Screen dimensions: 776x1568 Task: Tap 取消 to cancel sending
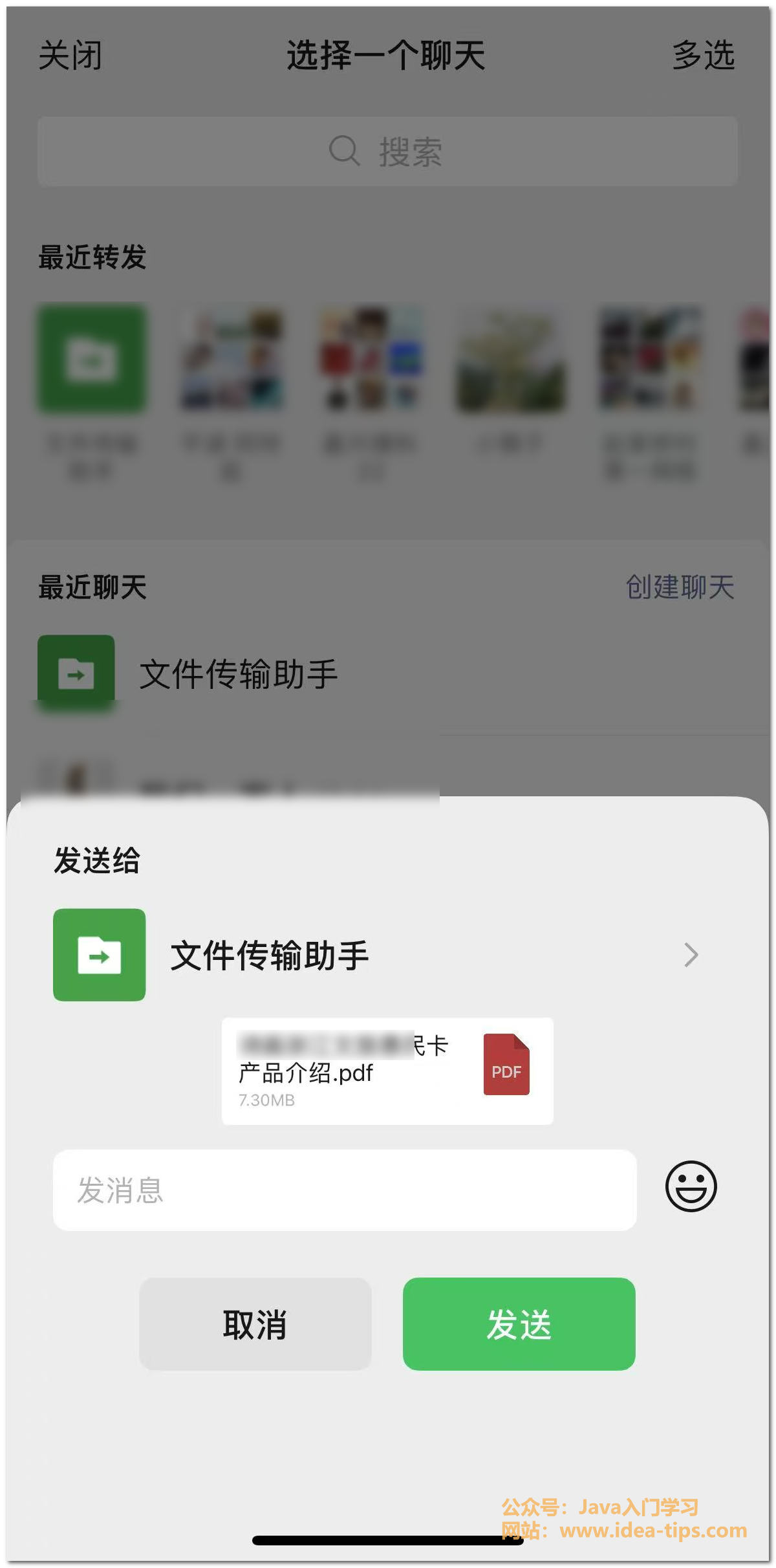255,1323
